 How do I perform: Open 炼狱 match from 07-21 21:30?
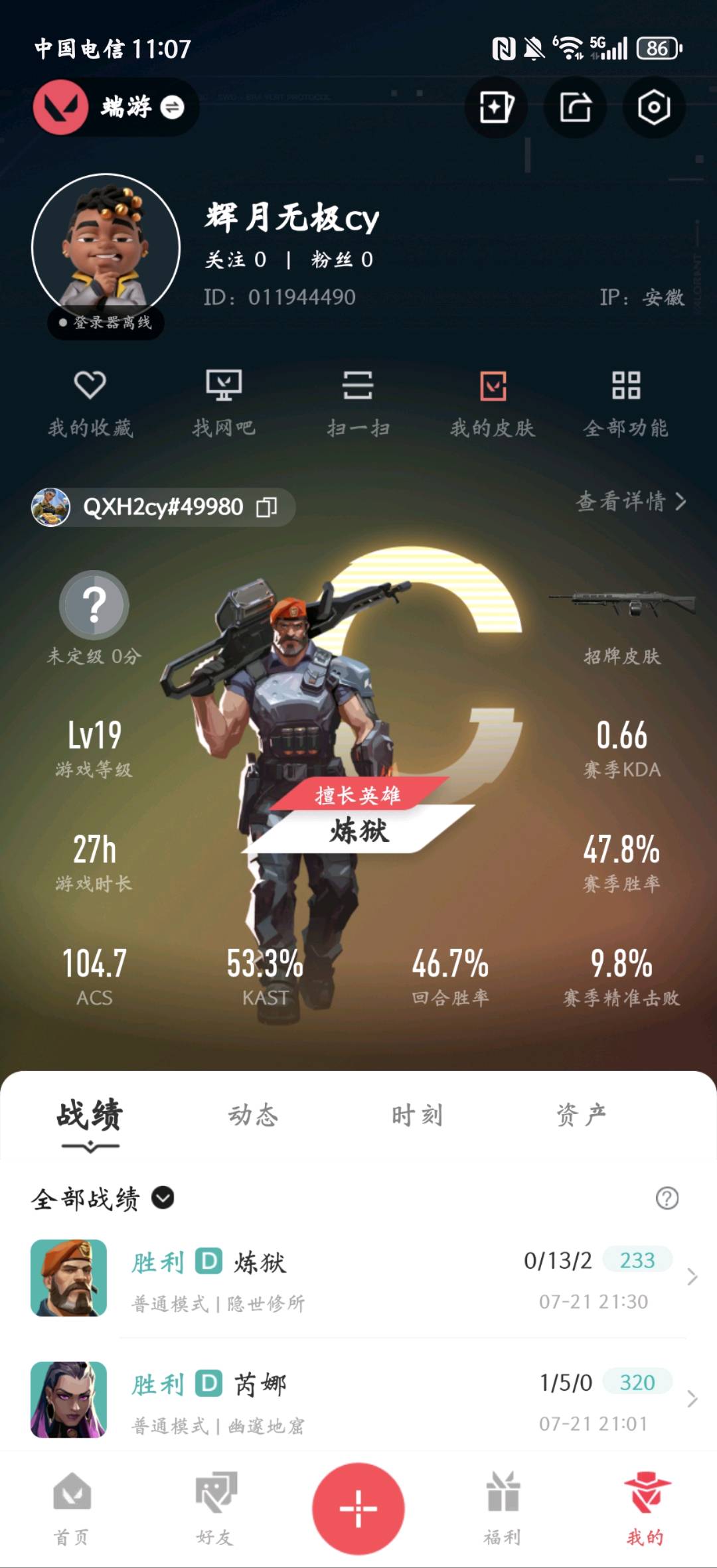[358, 1278]
